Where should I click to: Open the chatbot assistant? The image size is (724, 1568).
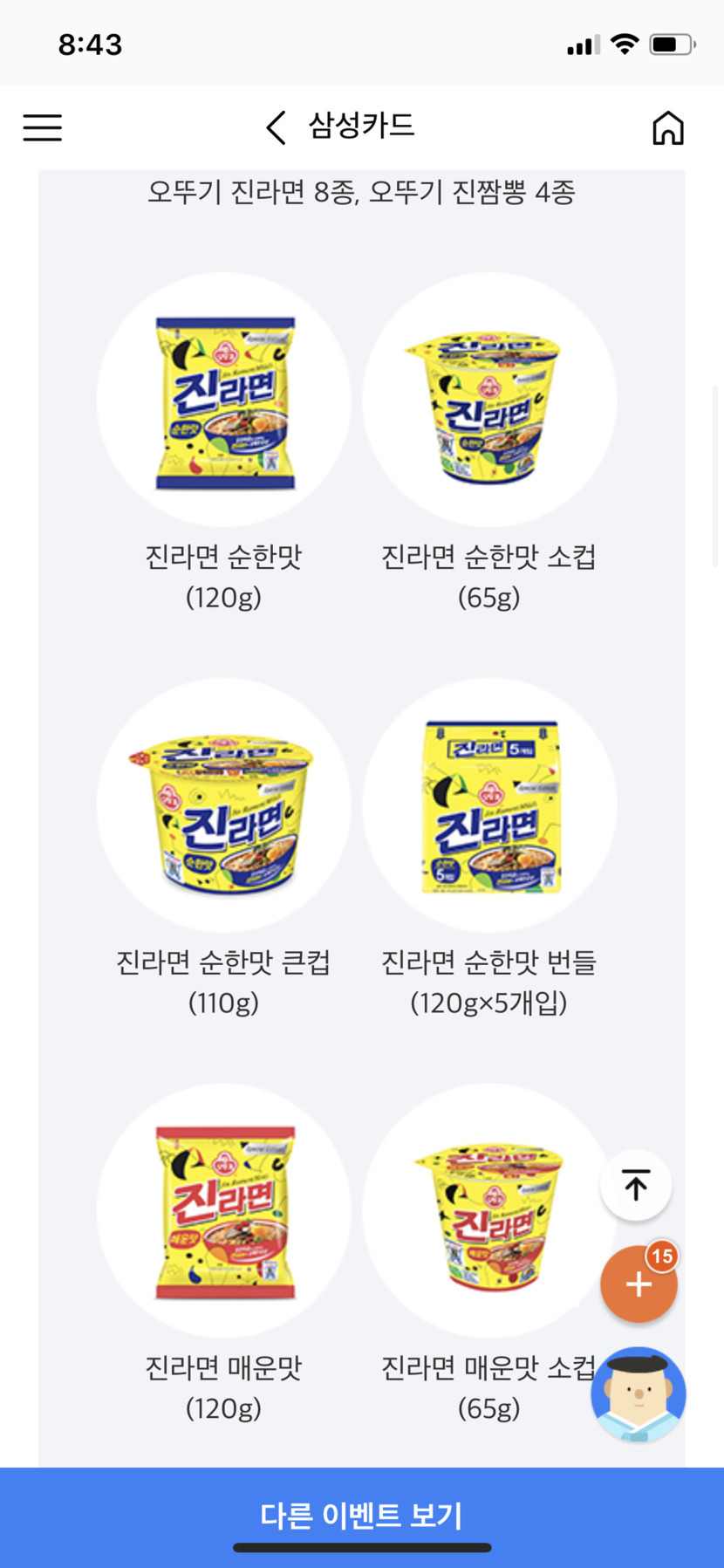638,1393
